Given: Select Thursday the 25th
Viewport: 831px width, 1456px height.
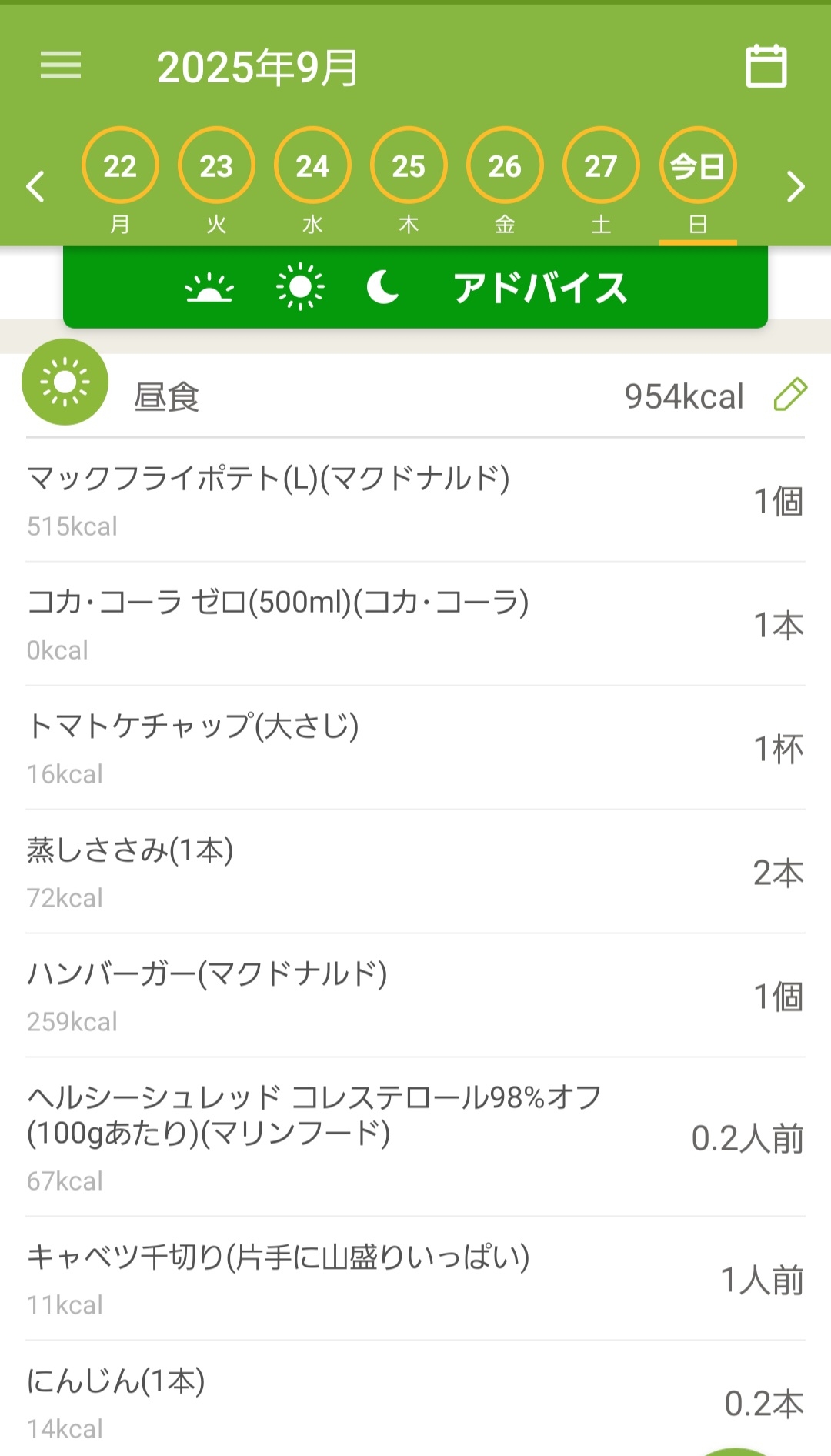Looking at the screenshot, I should [409, 166].
